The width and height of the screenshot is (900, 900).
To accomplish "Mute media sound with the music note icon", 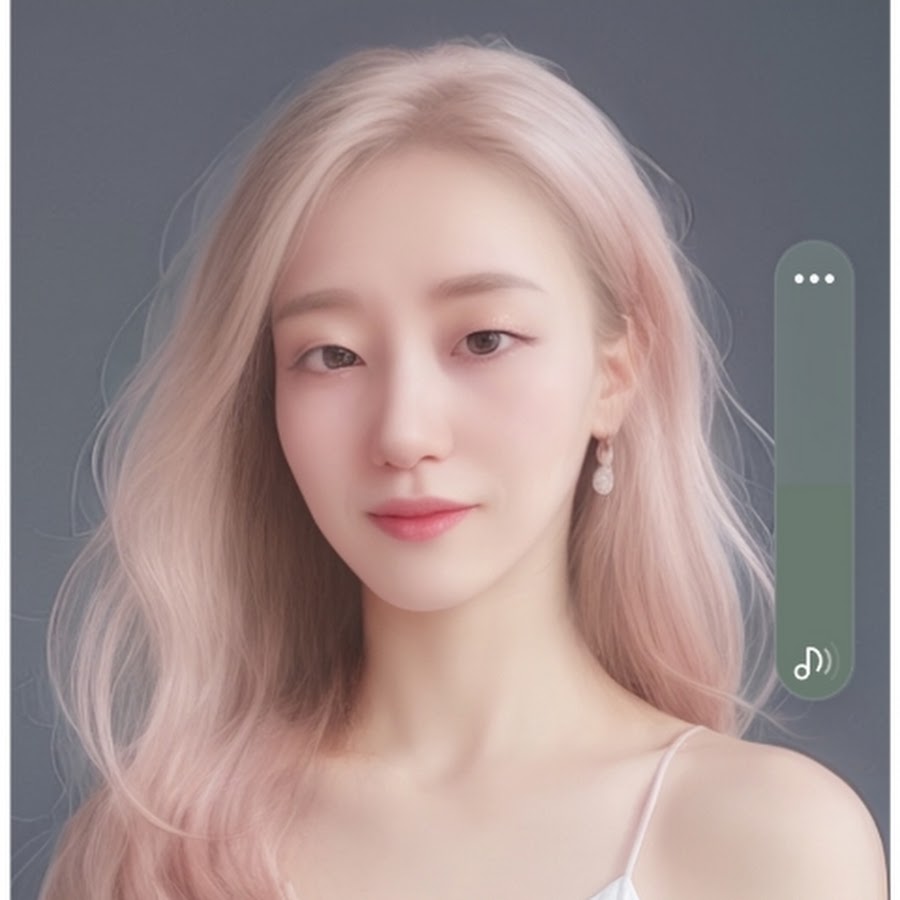I will coord(811,661).
